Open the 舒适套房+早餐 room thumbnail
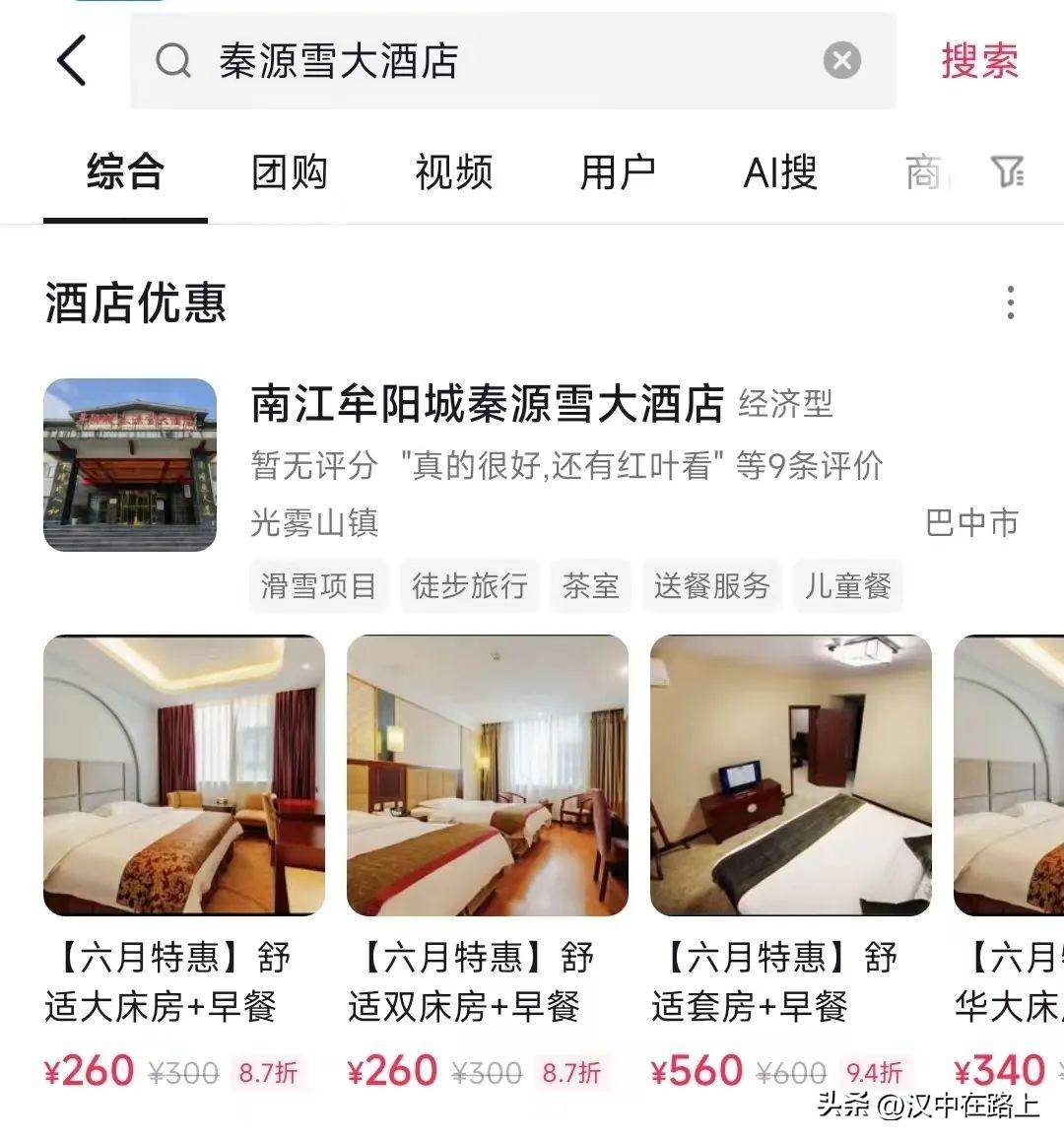This screenshot has width=1064, height=1142. click(x=788, y=775)
